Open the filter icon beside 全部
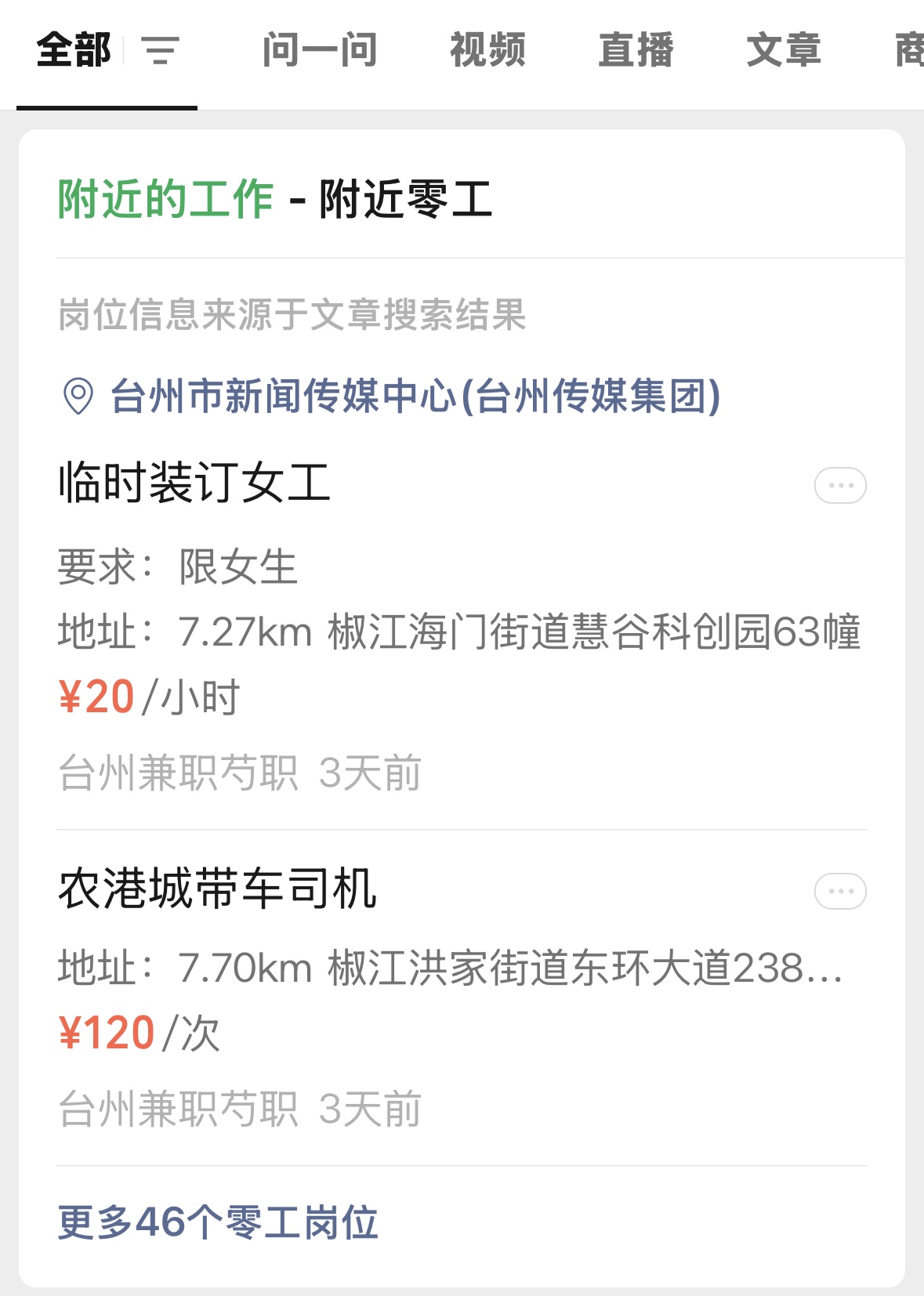Screen dimensions: 924x1296 click(x=161, y=50)
